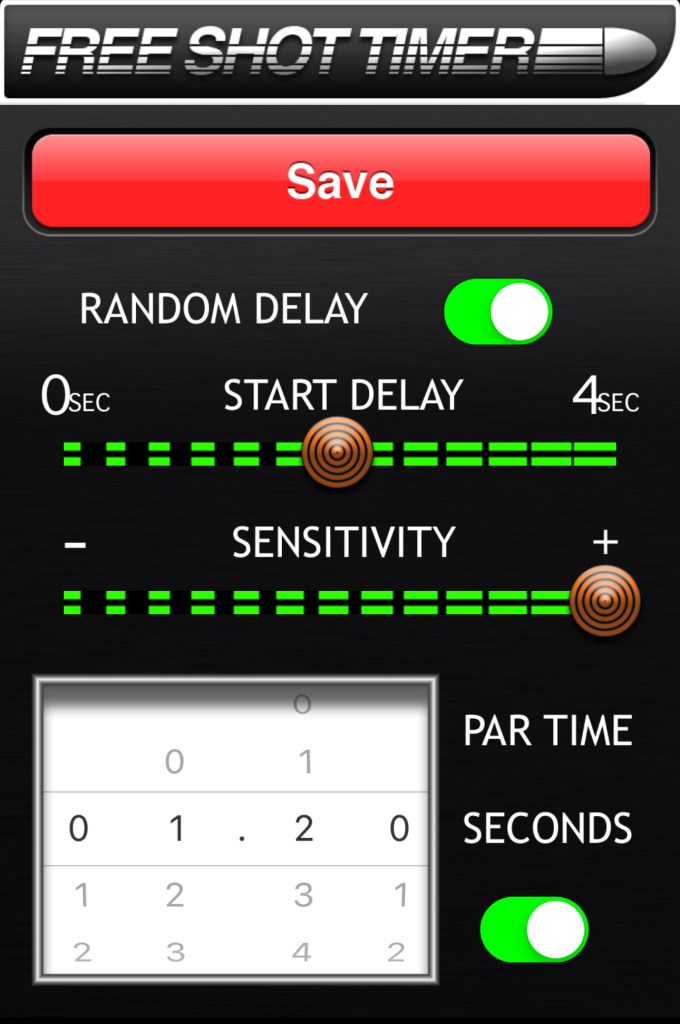This screenshot has height=1024, width=680.
Task: Disable the Par Time seconds switch
Action: [x=534, y=929]
